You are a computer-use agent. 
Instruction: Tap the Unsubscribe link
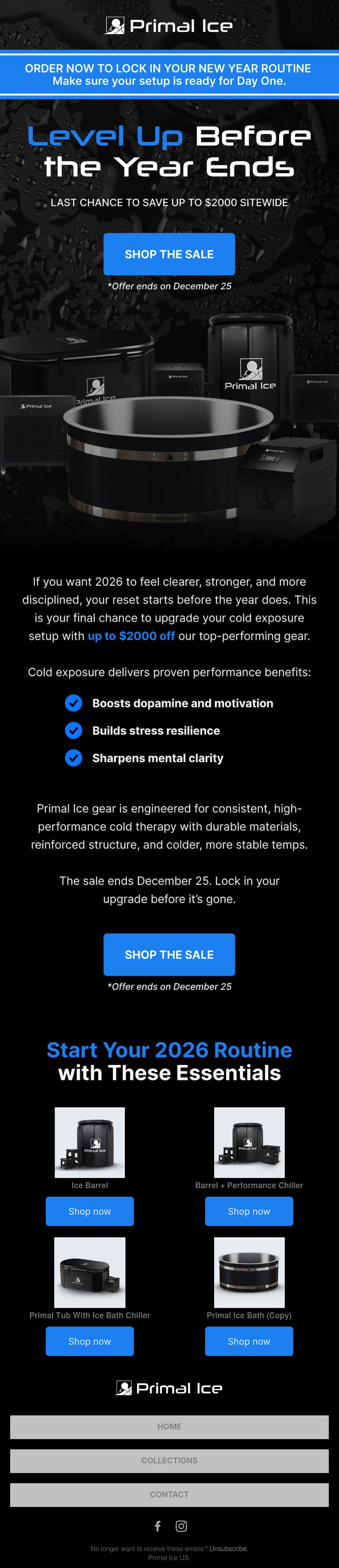(x=228, y=1548)
